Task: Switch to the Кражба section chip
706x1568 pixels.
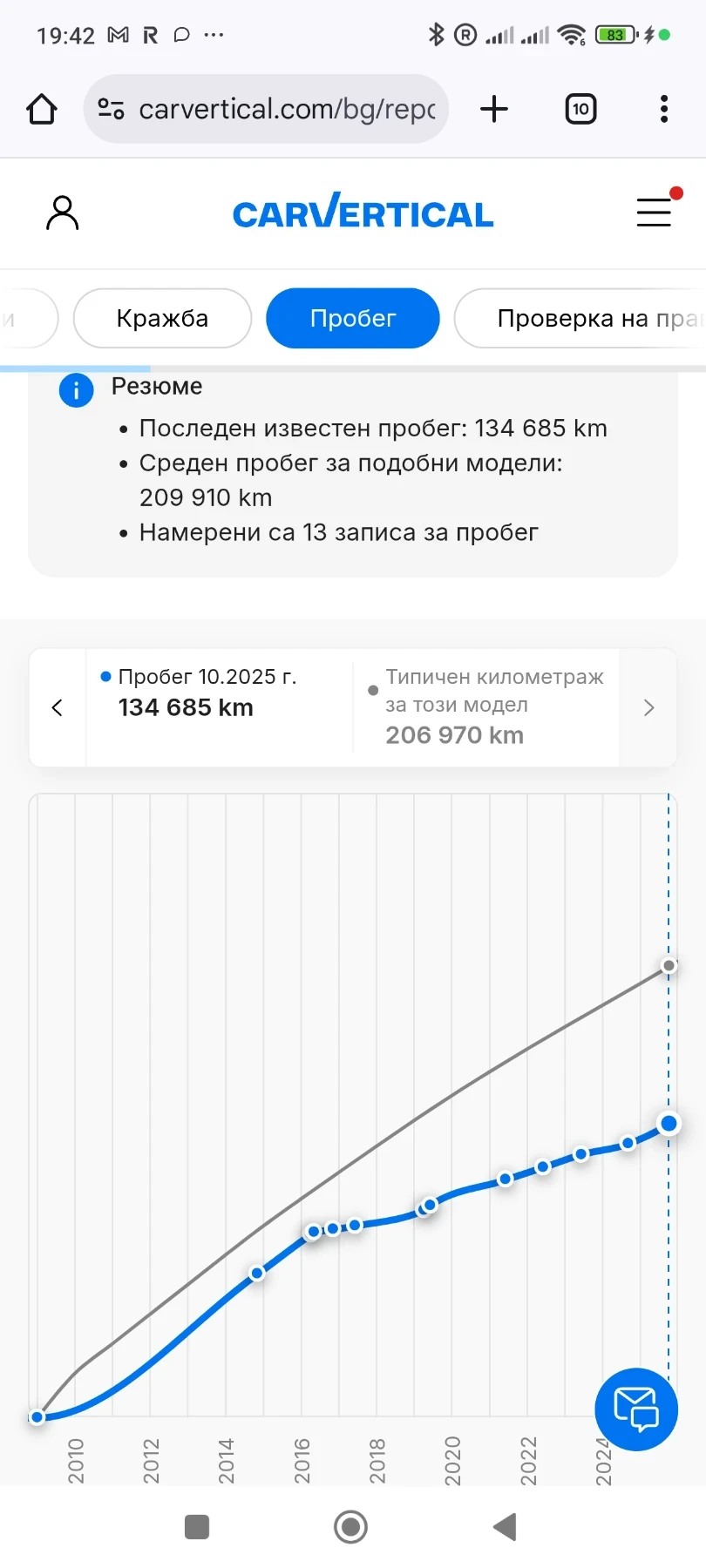Action: coord(162,319)
